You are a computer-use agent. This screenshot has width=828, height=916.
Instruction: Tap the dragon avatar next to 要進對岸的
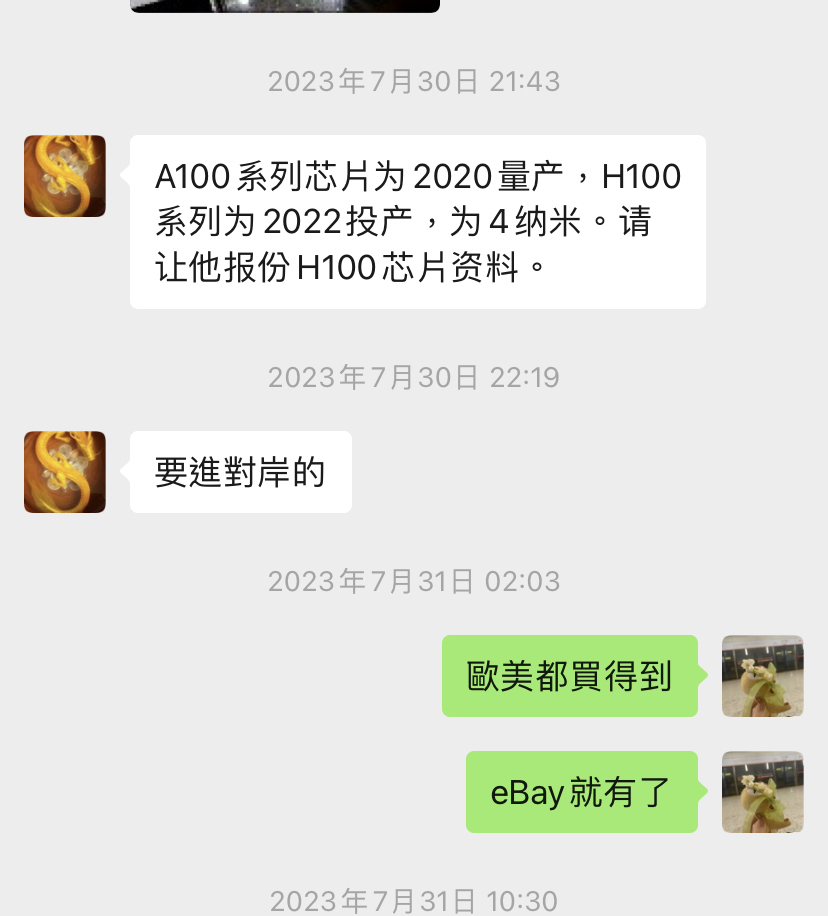click(65, 472)
